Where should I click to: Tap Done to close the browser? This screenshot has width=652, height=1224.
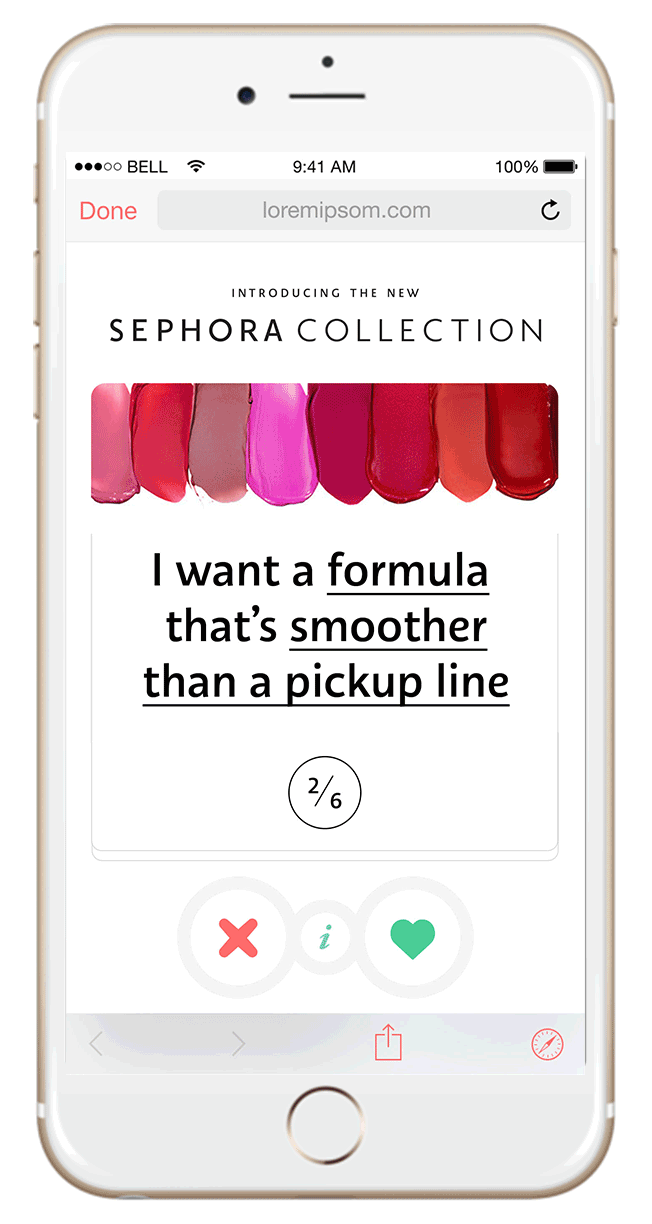pyautogui.click(x=108, y=211)
